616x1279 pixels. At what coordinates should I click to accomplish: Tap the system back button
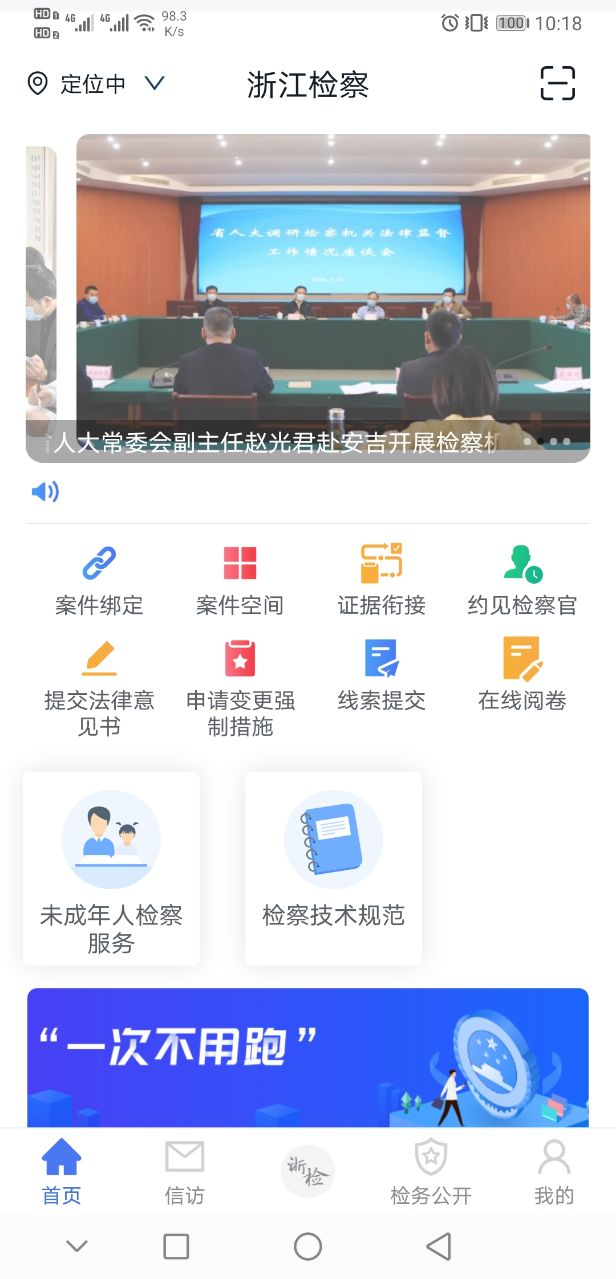tap(438, 1246)
